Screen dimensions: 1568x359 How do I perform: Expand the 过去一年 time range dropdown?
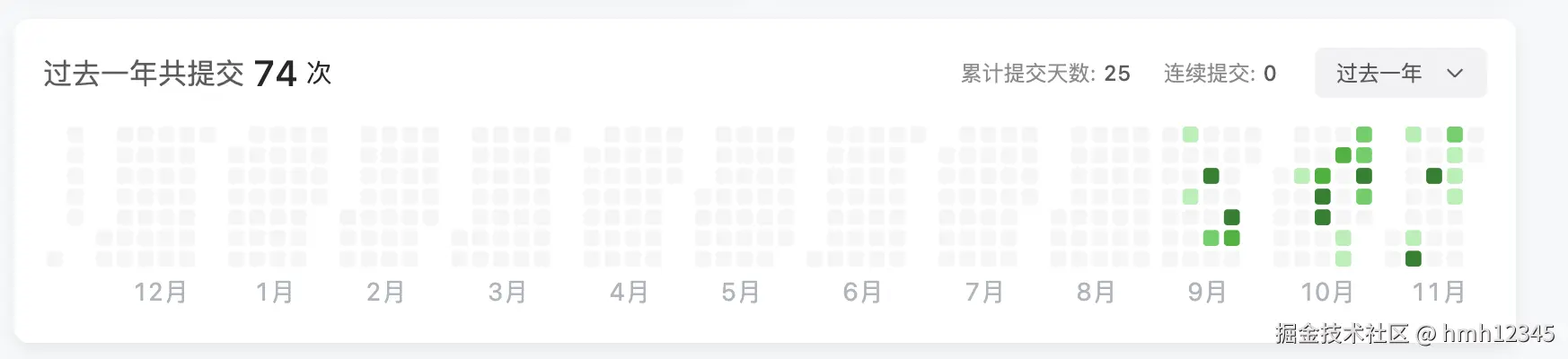[x=1399, y=73]
